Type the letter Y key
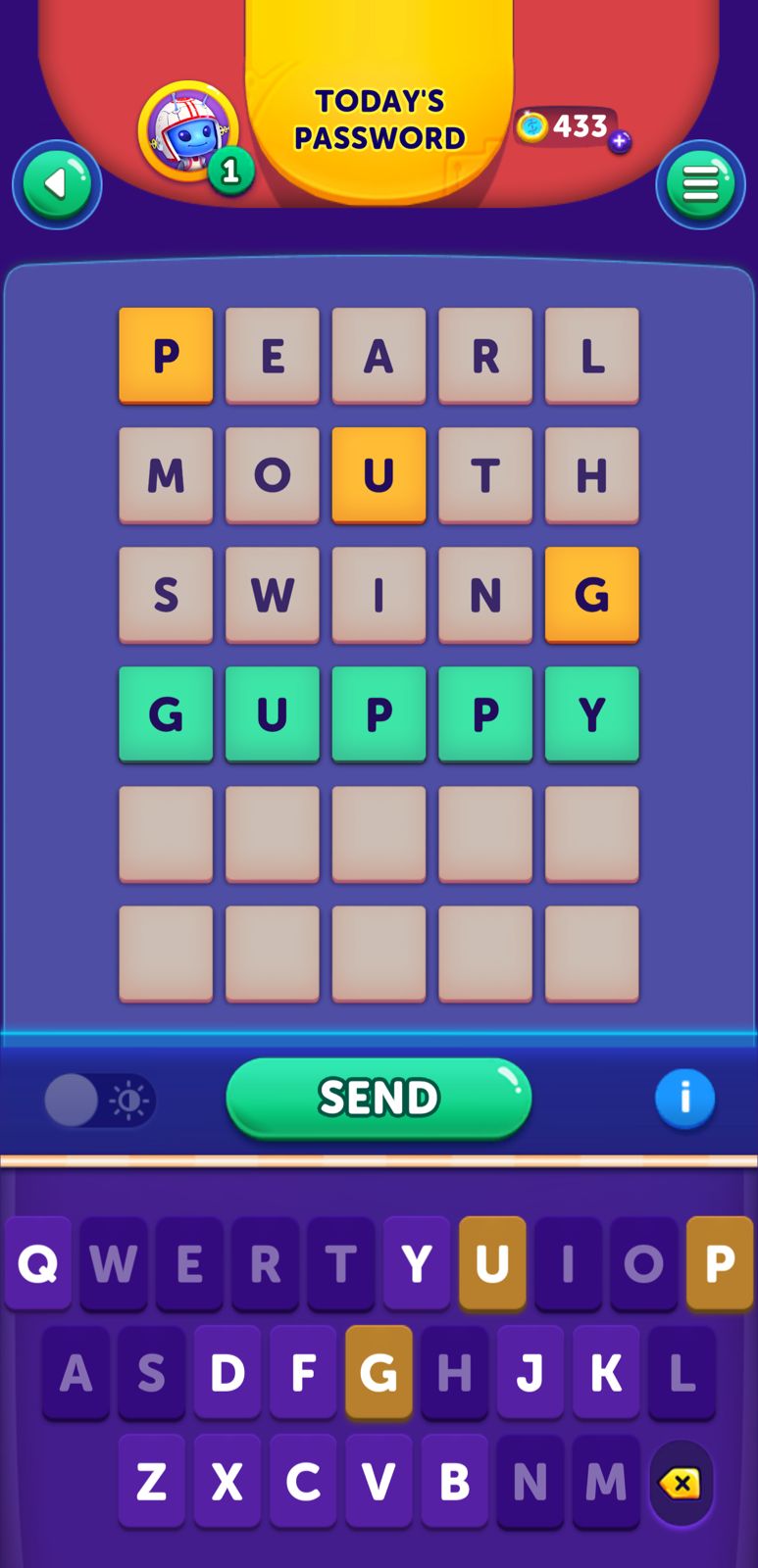The image size is (758, 1568). tap(416, 1264)
